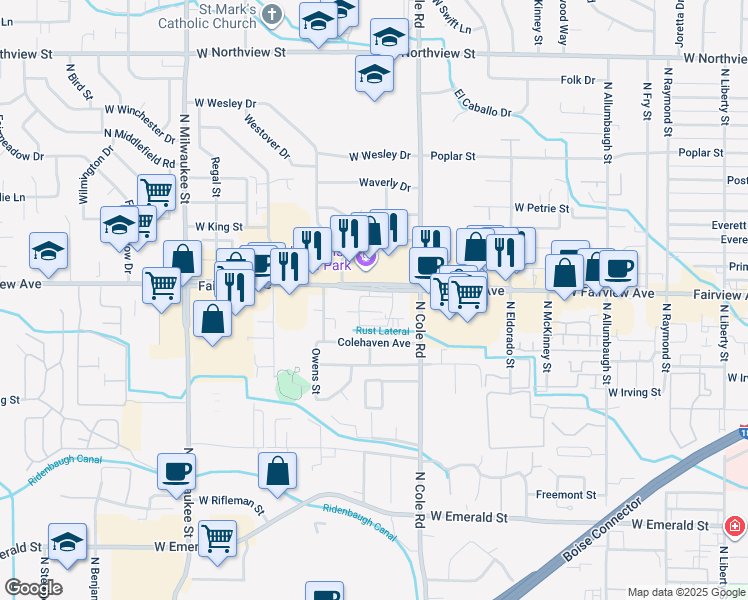Screen dimensions: 748x600
Task: Select the hospital icon on W Emerald St
Action: [x=735, y=527]
